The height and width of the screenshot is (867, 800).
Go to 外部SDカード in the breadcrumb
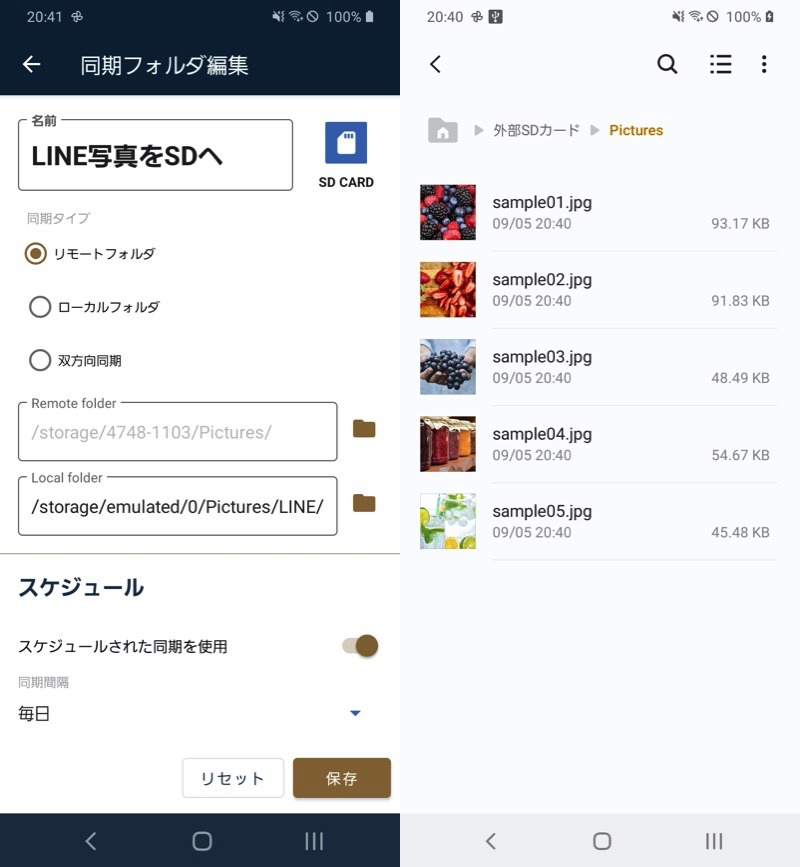point(537,131)
